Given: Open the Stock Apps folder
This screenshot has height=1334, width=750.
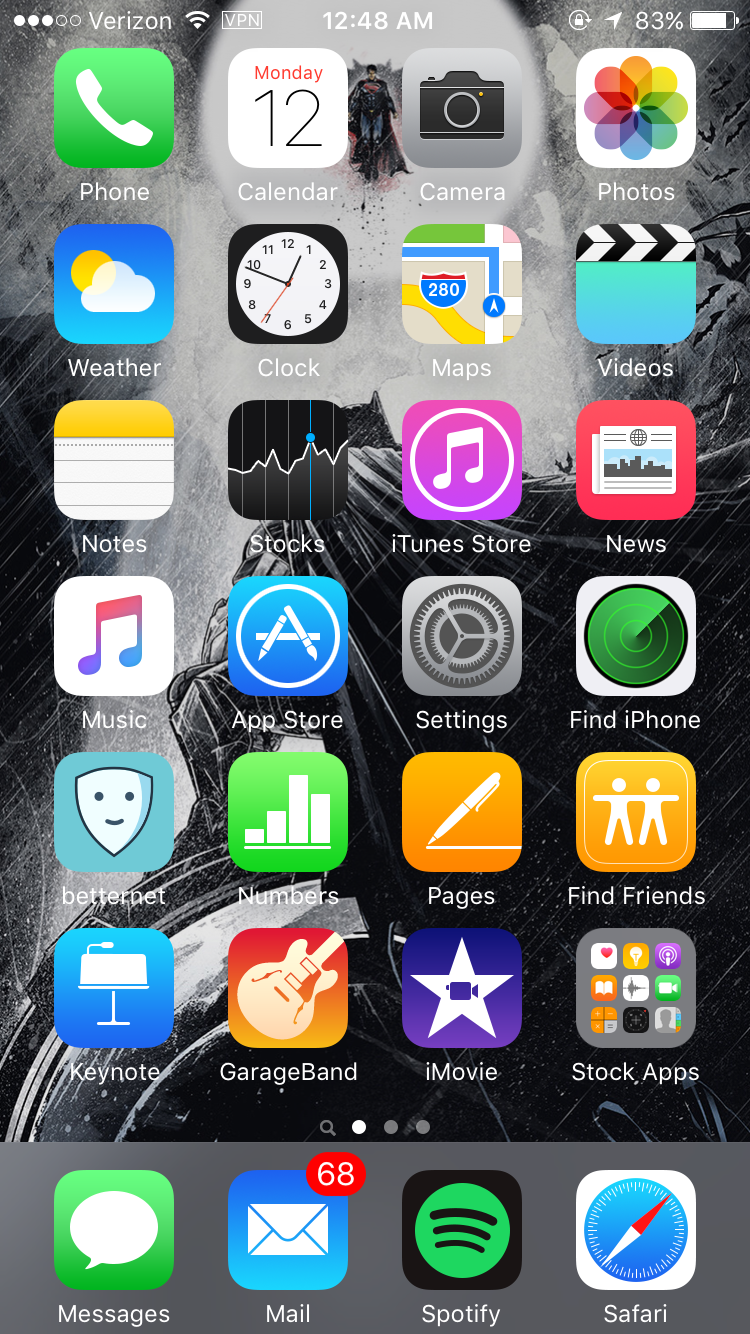Looking at the screenshot, I should click(x=636, y=988).
